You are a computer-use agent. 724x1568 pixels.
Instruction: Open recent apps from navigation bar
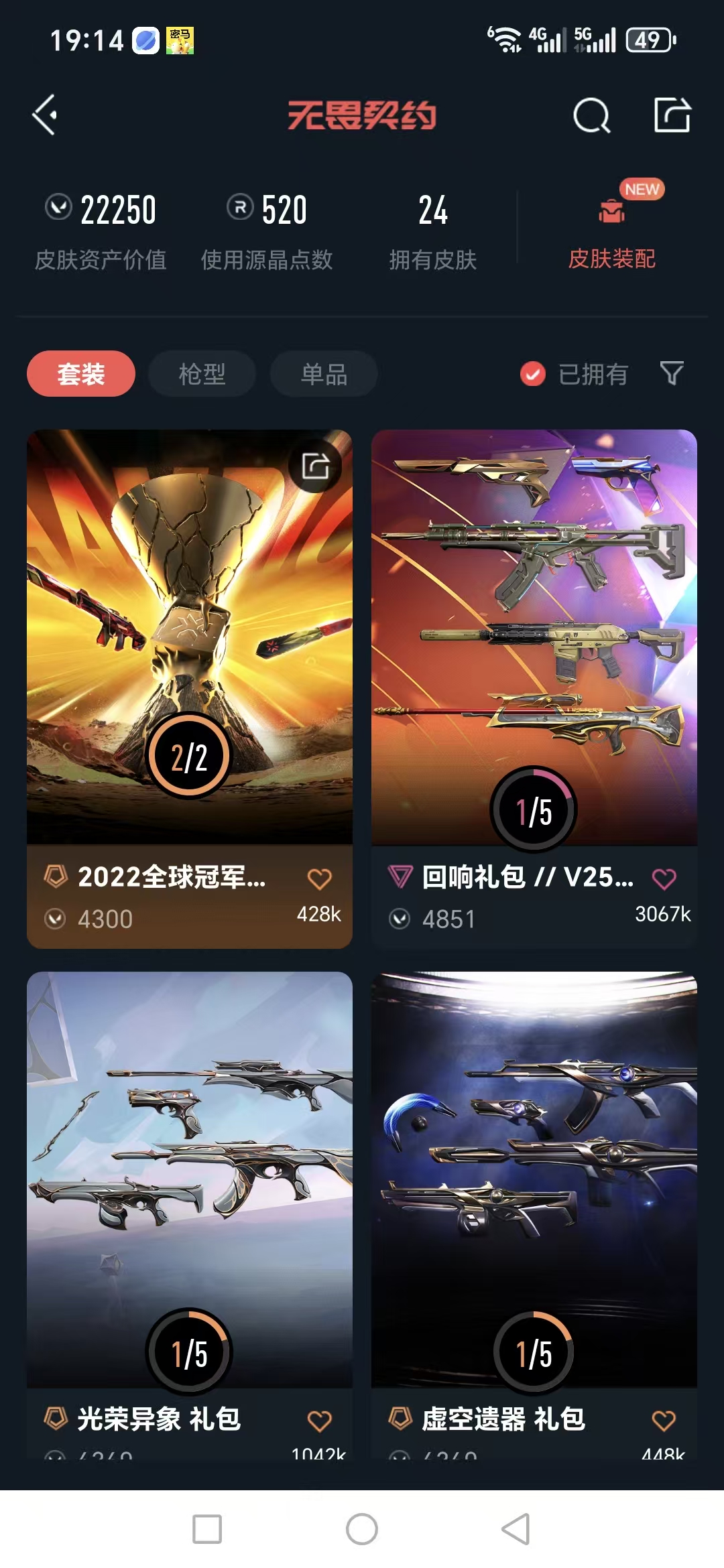point(207,1529)
